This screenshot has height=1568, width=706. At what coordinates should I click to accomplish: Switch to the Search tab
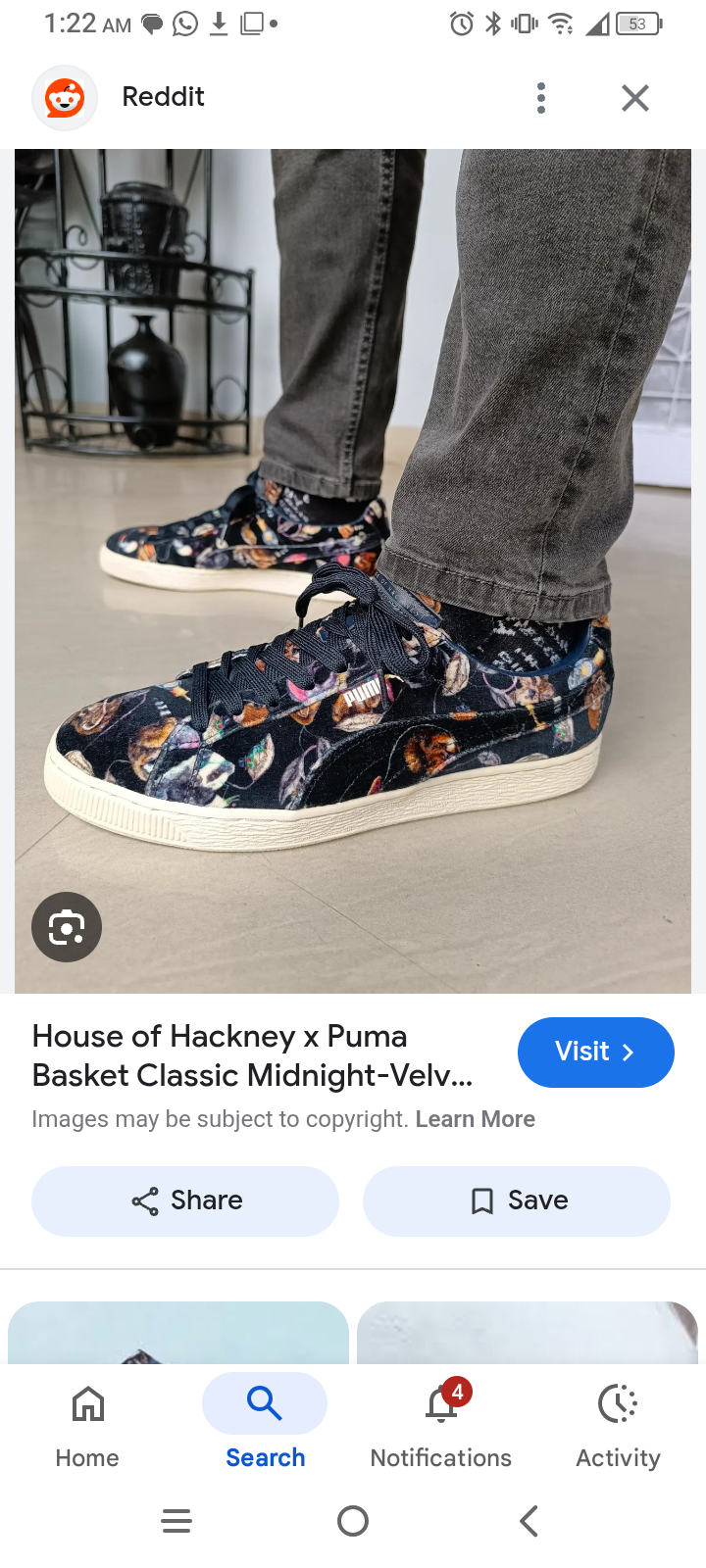265,1421
